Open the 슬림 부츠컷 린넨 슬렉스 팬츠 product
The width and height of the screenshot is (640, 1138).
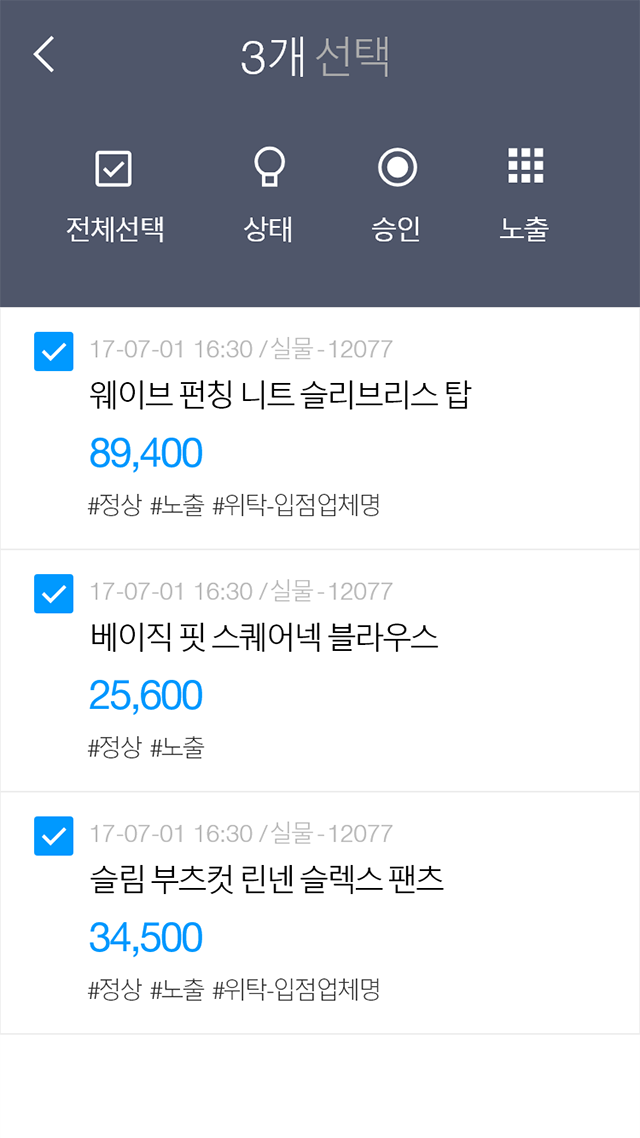(x=266, y=880)
